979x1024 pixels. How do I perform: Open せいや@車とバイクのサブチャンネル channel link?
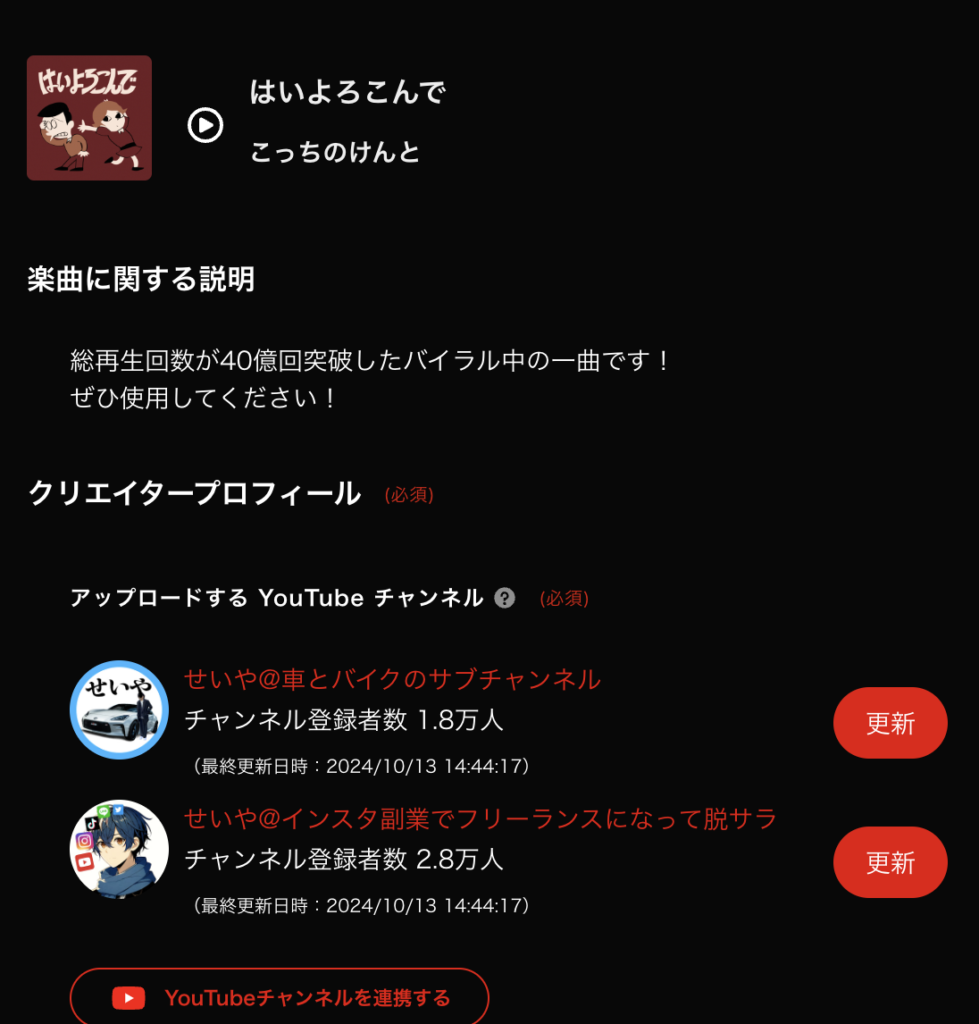[x=392, y=680]
